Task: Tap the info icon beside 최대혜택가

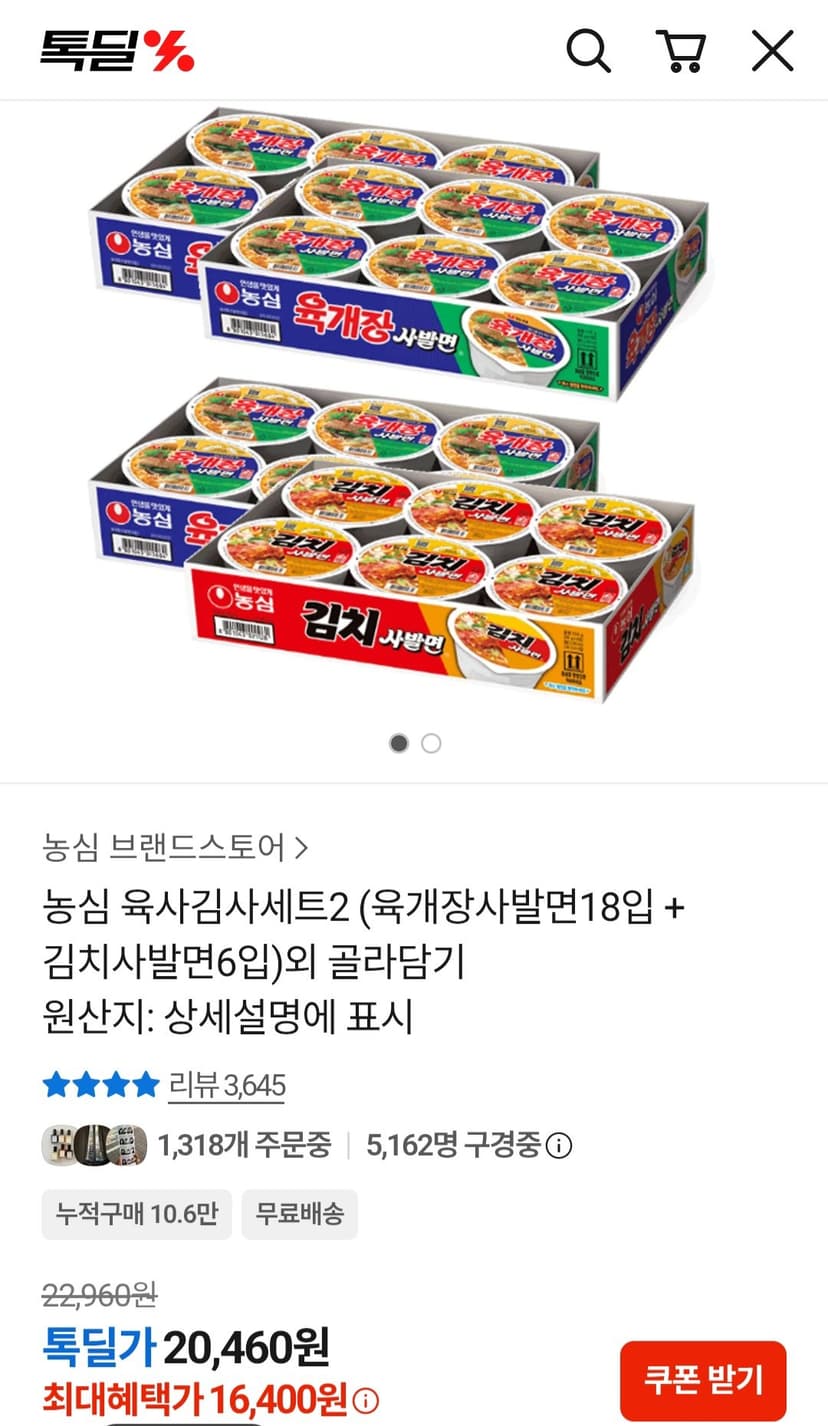Action: 367,1398
